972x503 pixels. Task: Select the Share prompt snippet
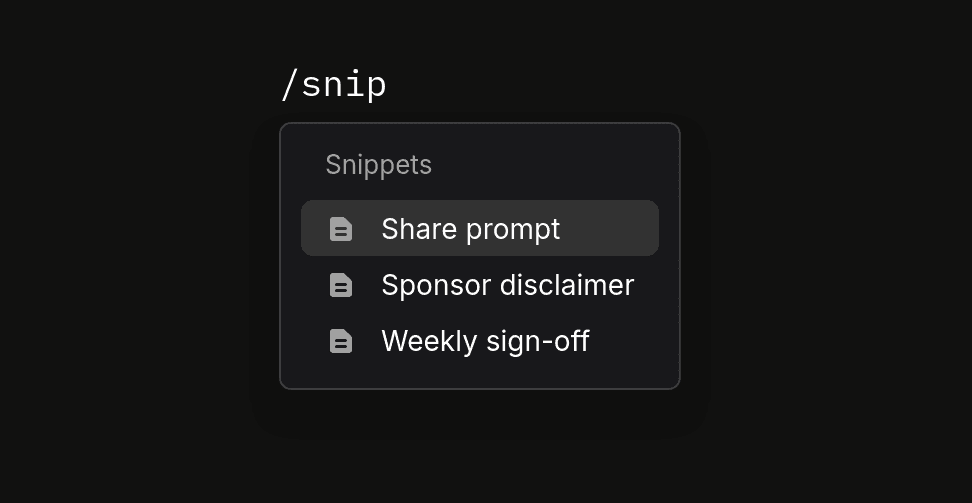pos(479,229)
